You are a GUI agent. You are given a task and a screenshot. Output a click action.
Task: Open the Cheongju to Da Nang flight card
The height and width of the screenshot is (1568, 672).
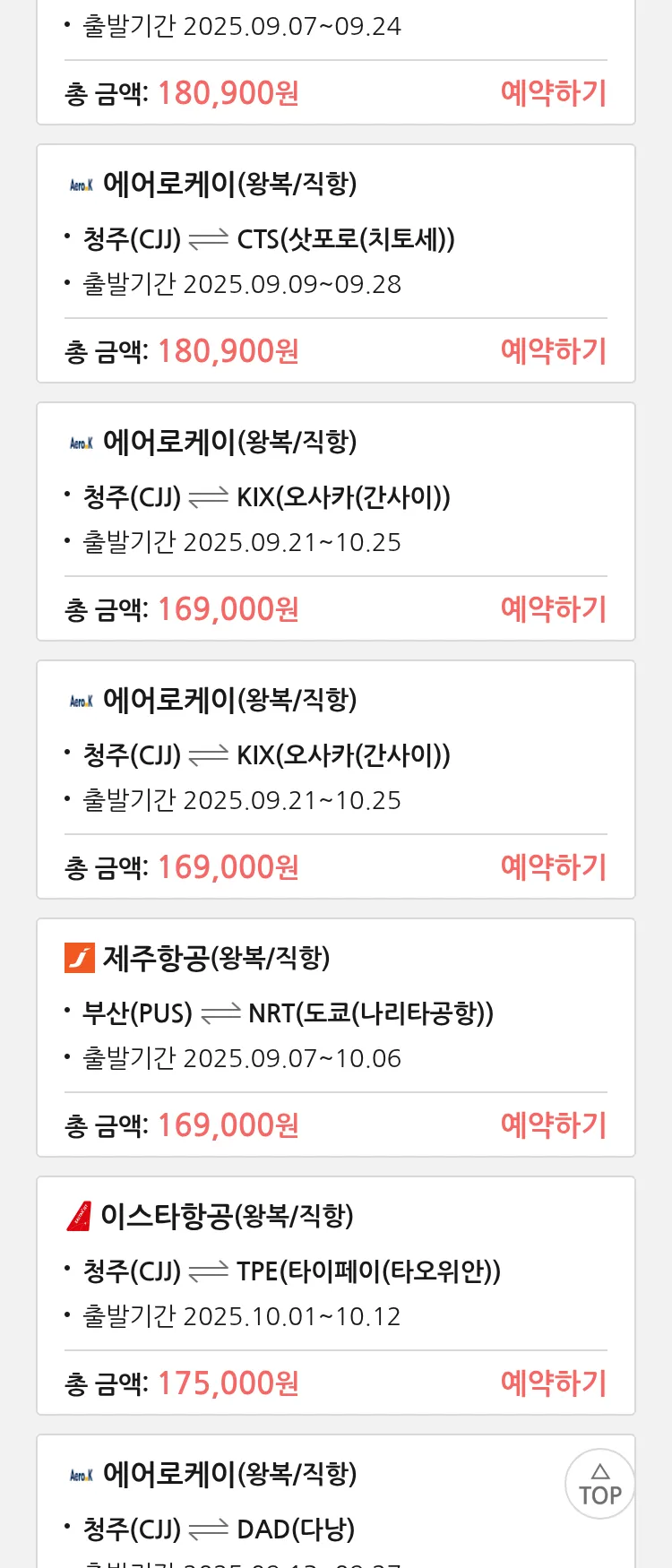[x=296, y=1514]
